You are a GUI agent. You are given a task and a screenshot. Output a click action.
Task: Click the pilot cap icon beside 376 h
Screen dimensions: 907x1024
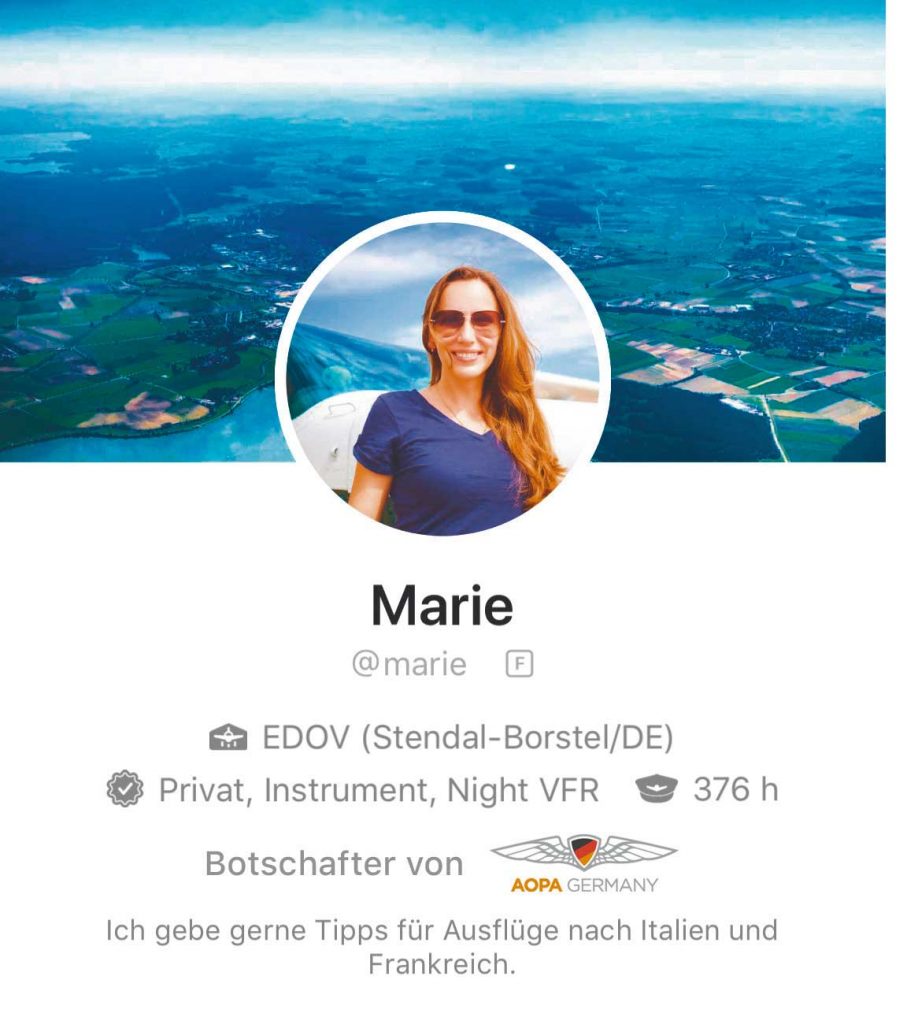656,790
